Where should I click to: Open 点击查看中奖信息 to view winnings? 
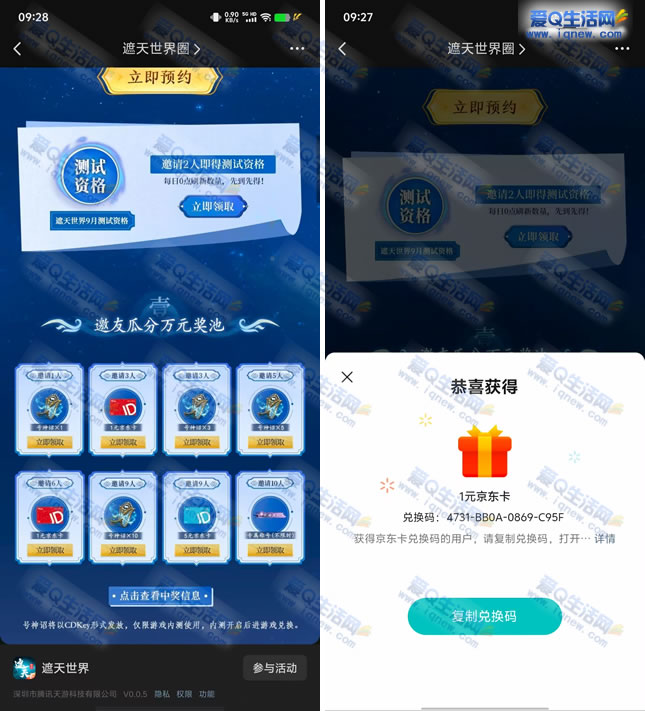tap(161, 596)
